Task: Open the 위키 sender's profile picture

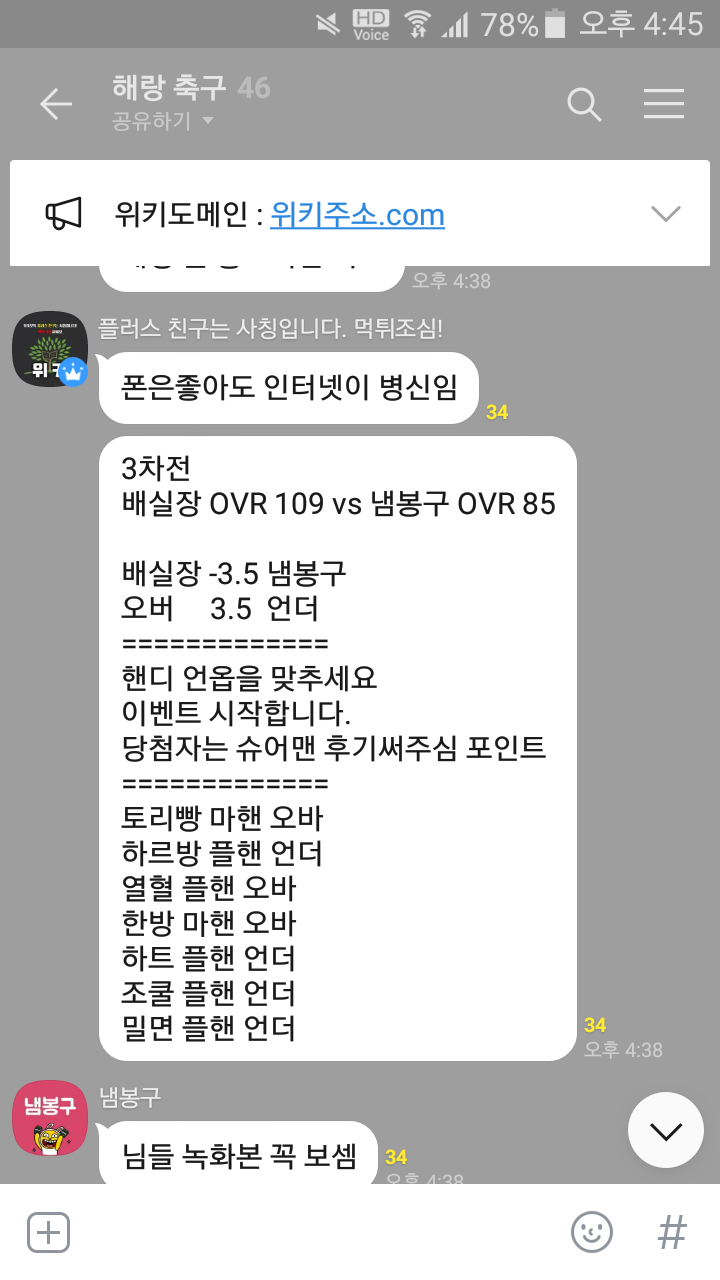Action: (x=50, y=349)
